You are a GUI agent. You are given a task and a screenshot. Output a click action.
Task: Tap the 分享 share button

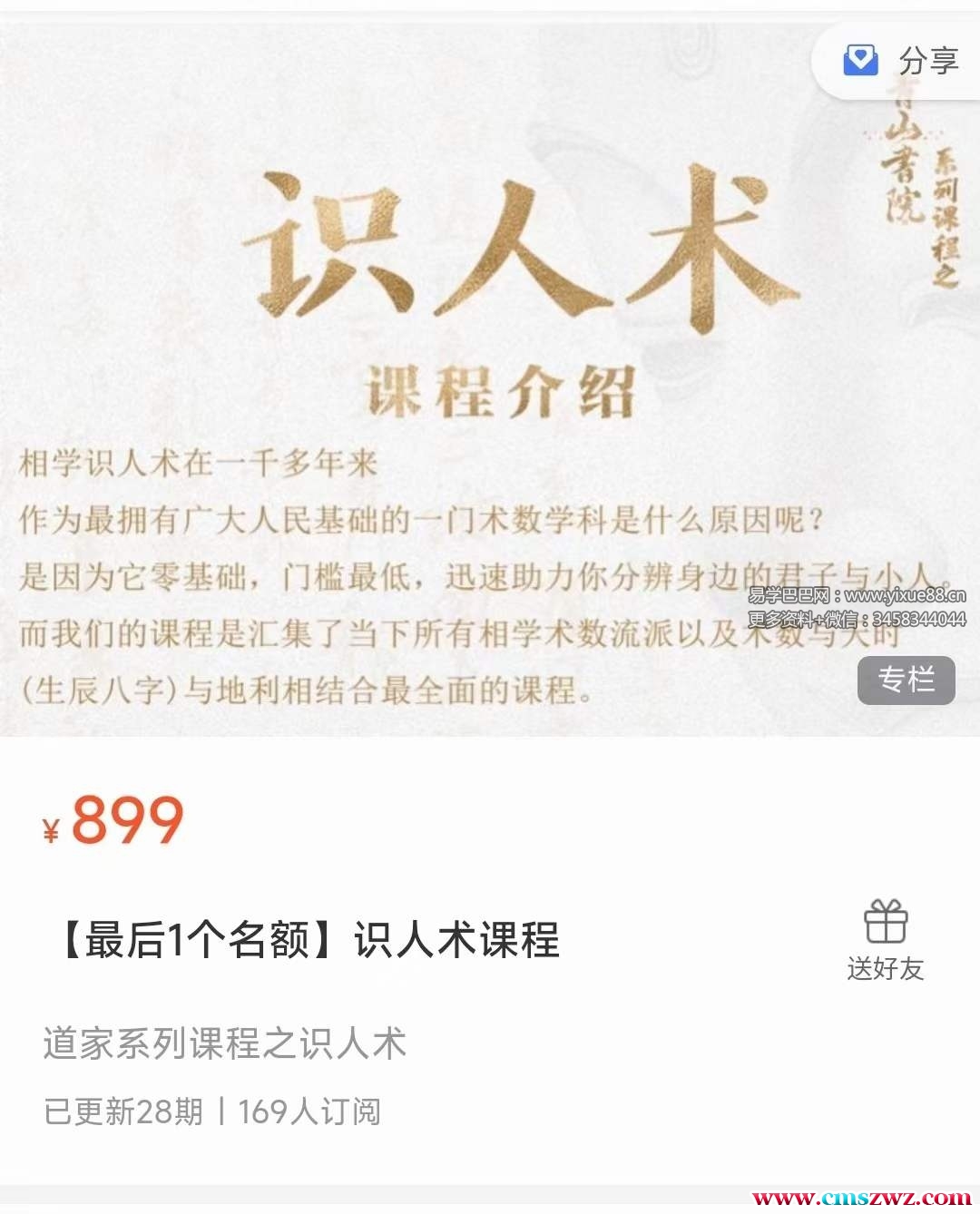903,61
